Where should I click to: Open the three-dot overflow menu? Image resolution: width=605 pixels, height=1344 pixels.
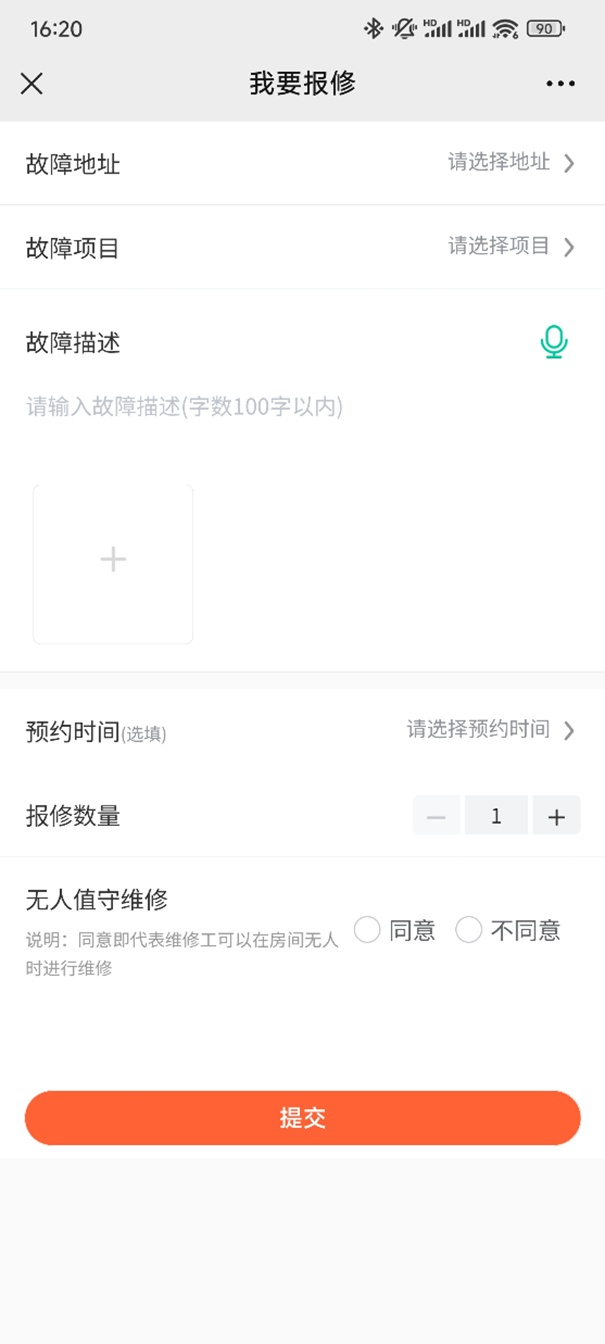coord(561,84)
